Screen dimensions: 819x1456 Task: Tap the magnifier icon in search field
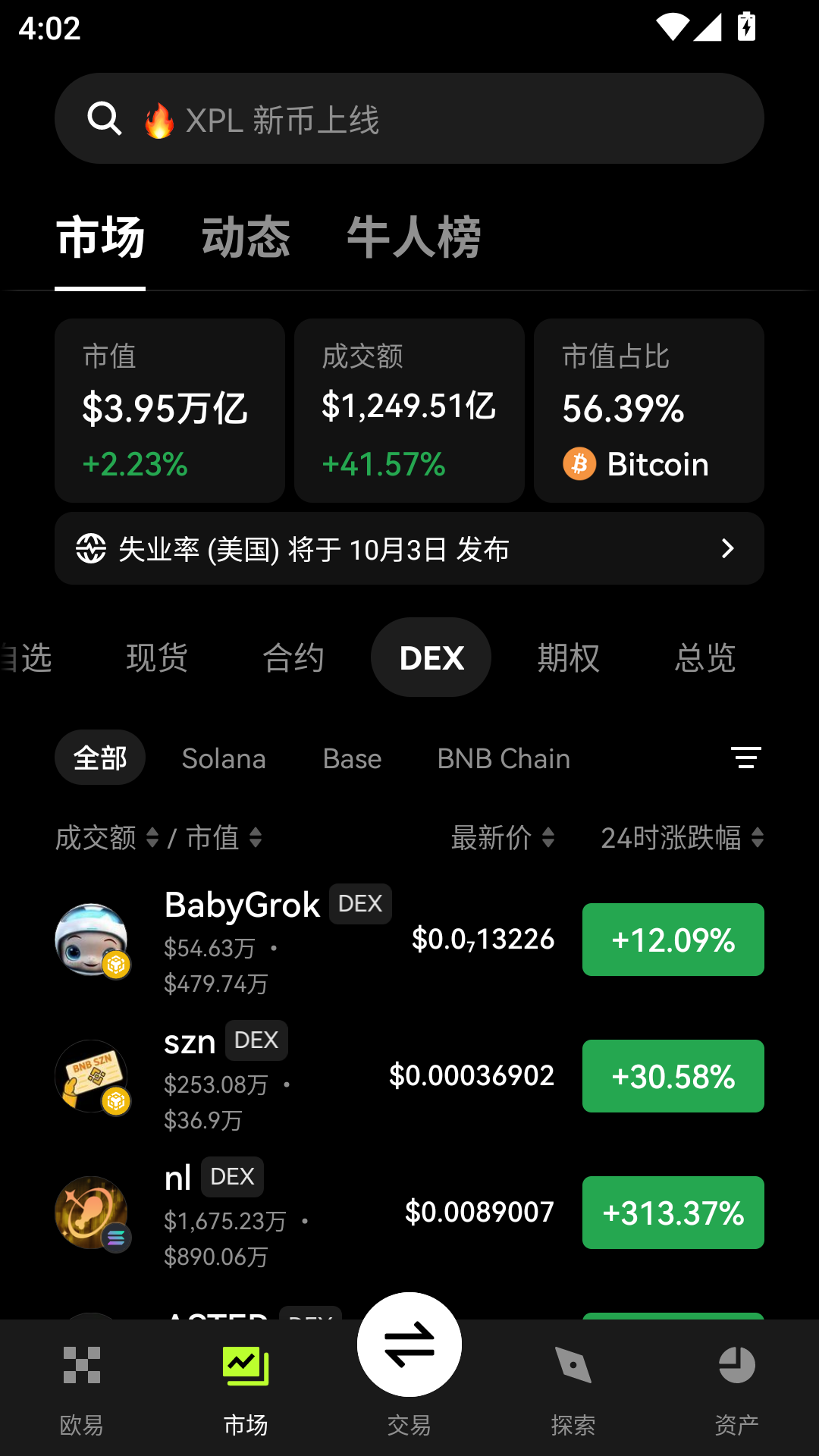[105, 118]
